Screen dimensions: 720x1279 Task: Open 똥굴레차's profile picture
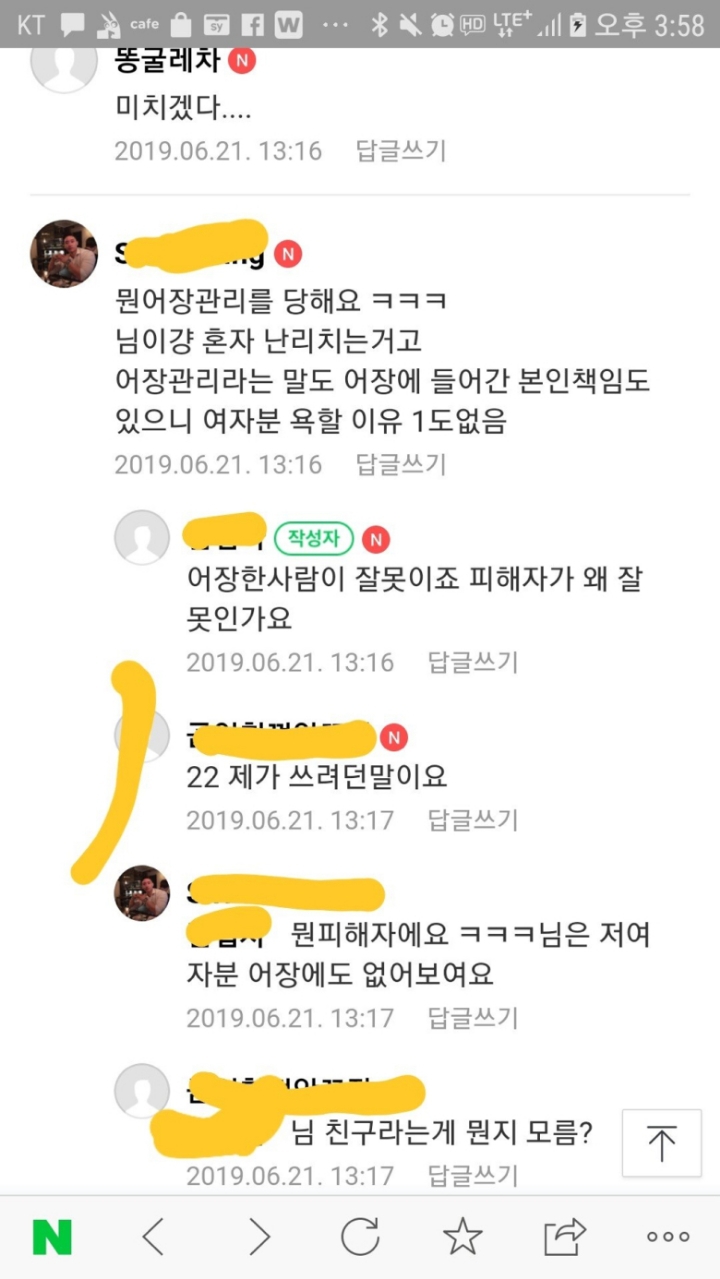pos(64,62)
